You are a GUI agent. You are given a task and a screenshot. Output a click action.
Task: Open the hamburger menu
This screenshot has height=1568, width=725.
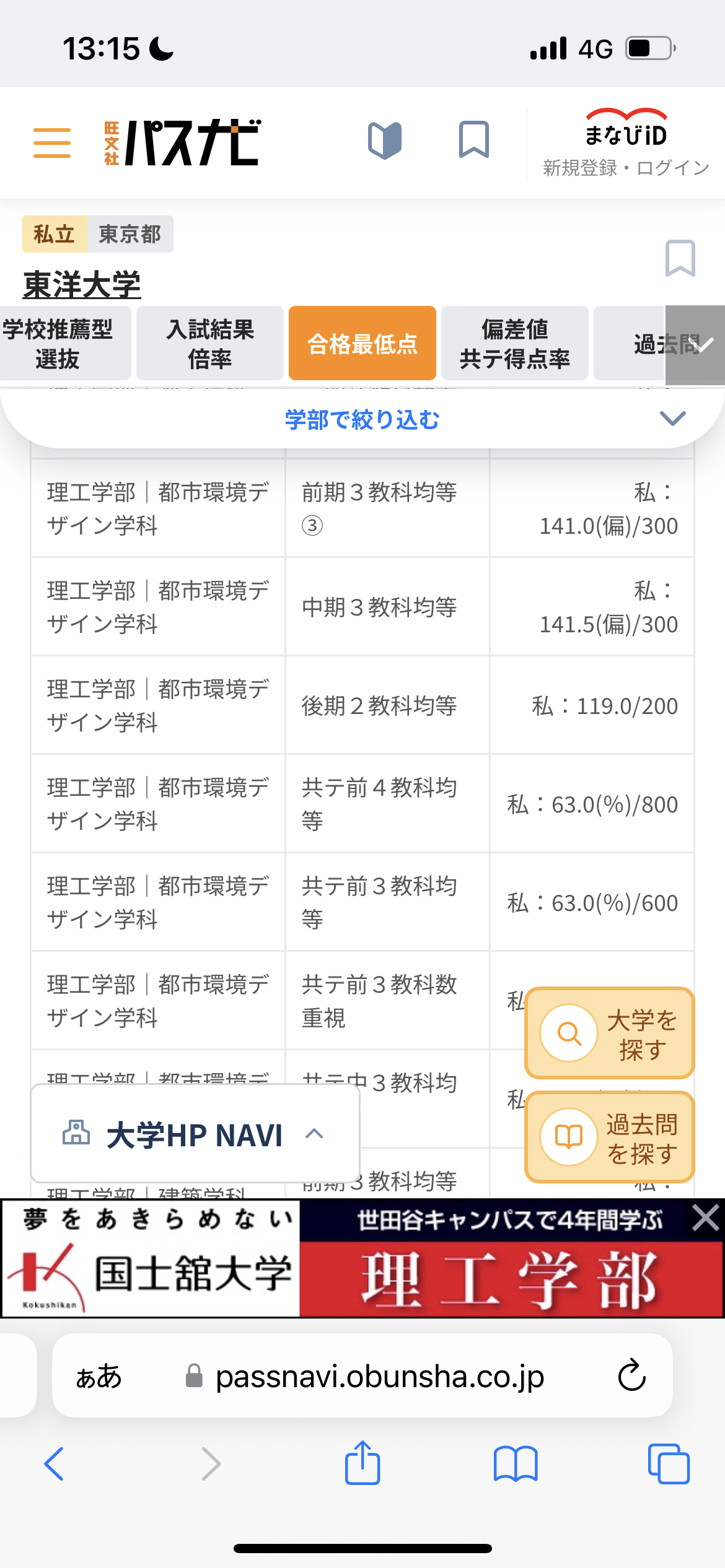pyautogui.click(x=52, y=142)
